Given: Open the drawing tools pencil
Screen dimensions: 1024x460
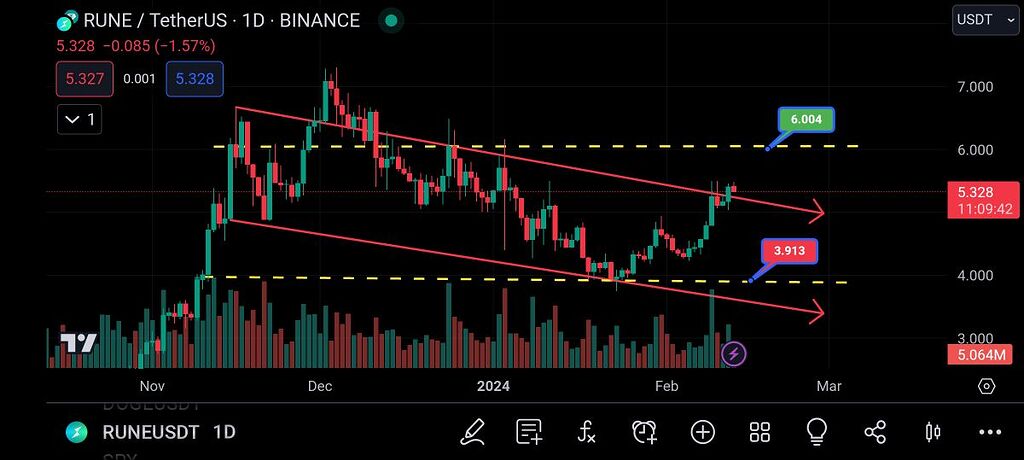Looking at the screenshot, I should click(472, 432).
